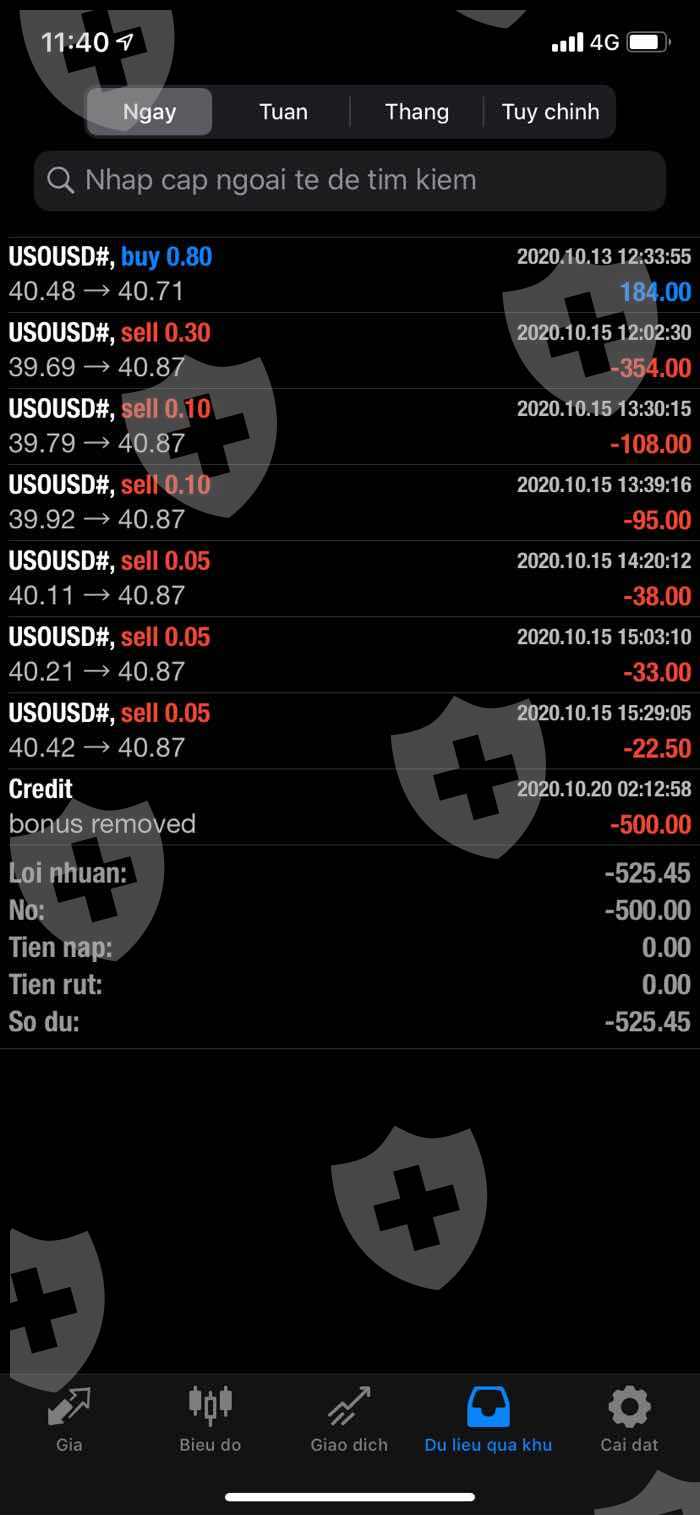Switch to the Tuan period
The height and width of the screenshot is (1515, 700).
[x=283, y=112]
